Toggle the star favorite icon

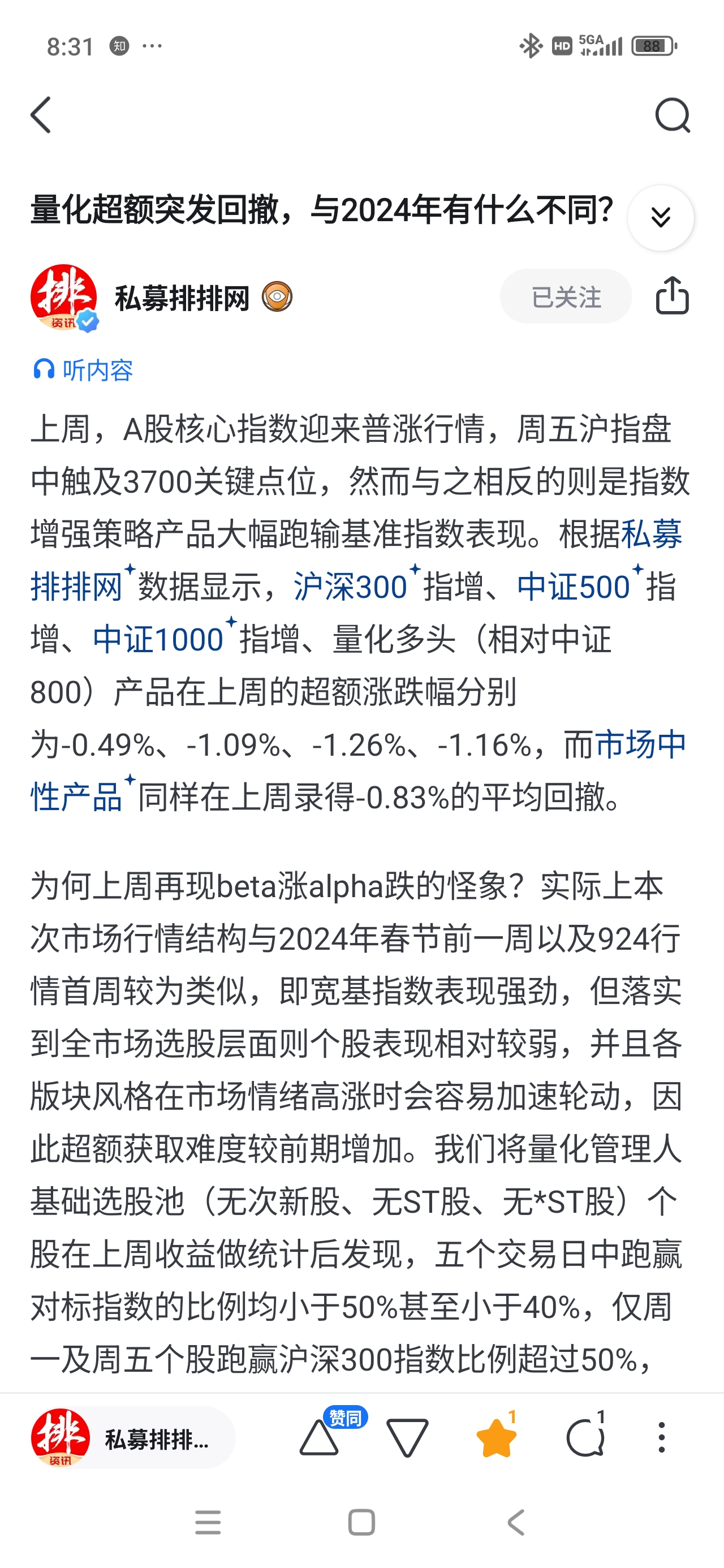click(x=495, y=1438)
